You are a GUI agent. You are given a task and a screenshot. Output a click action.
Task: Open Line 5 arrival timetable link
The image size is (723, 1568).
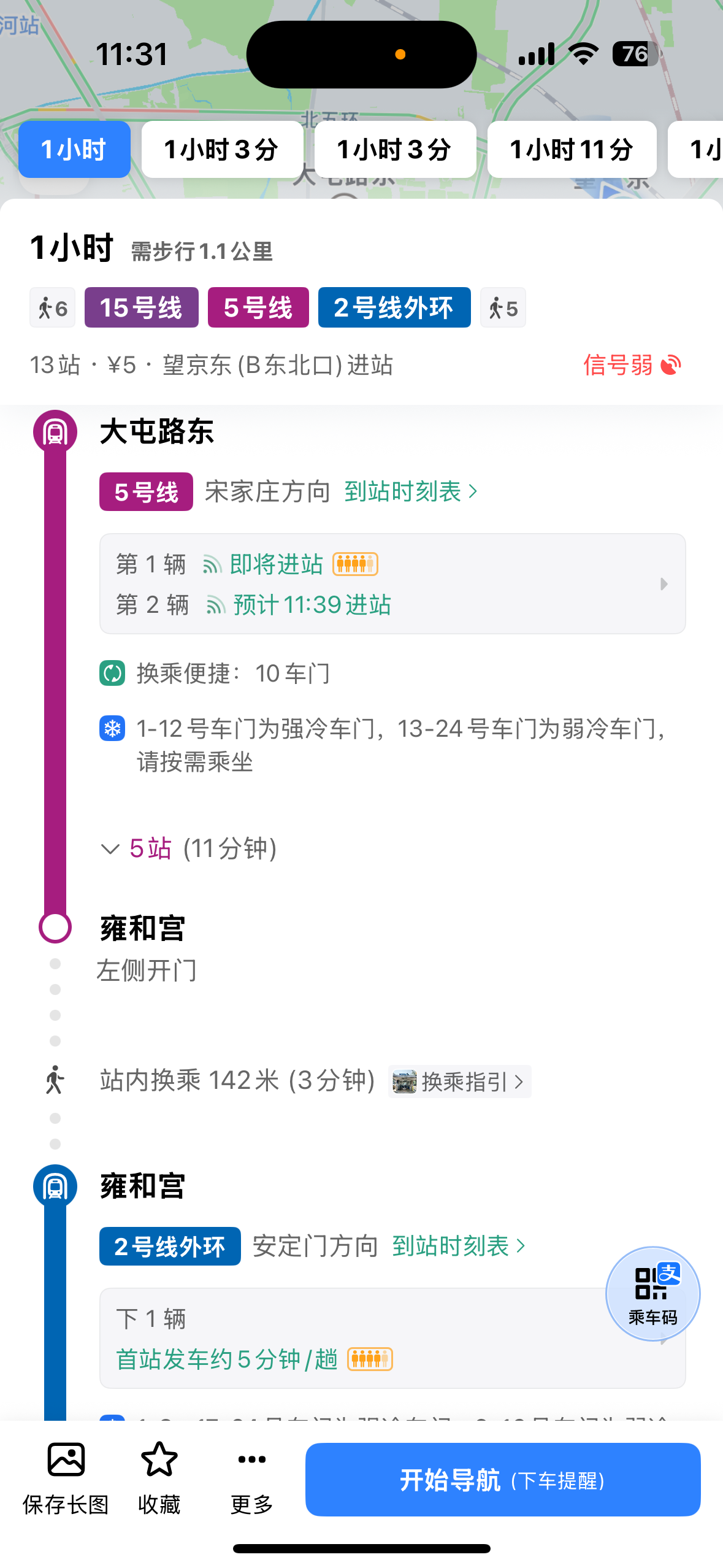click(x=410, y=491)
